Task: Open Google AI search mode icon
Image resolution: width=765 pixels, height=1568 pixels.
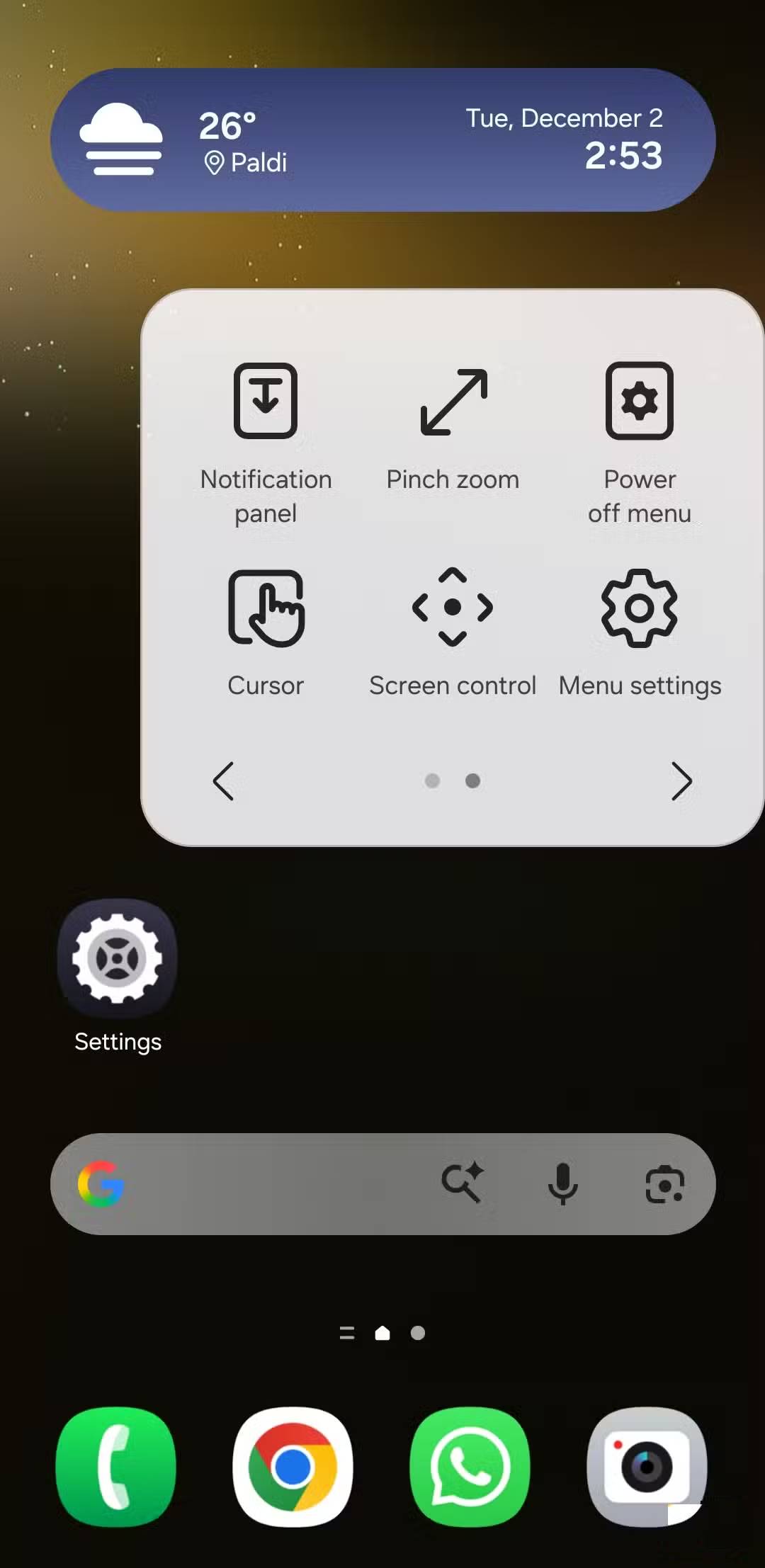Action: pyautogui.click(x=463, y=1183)
